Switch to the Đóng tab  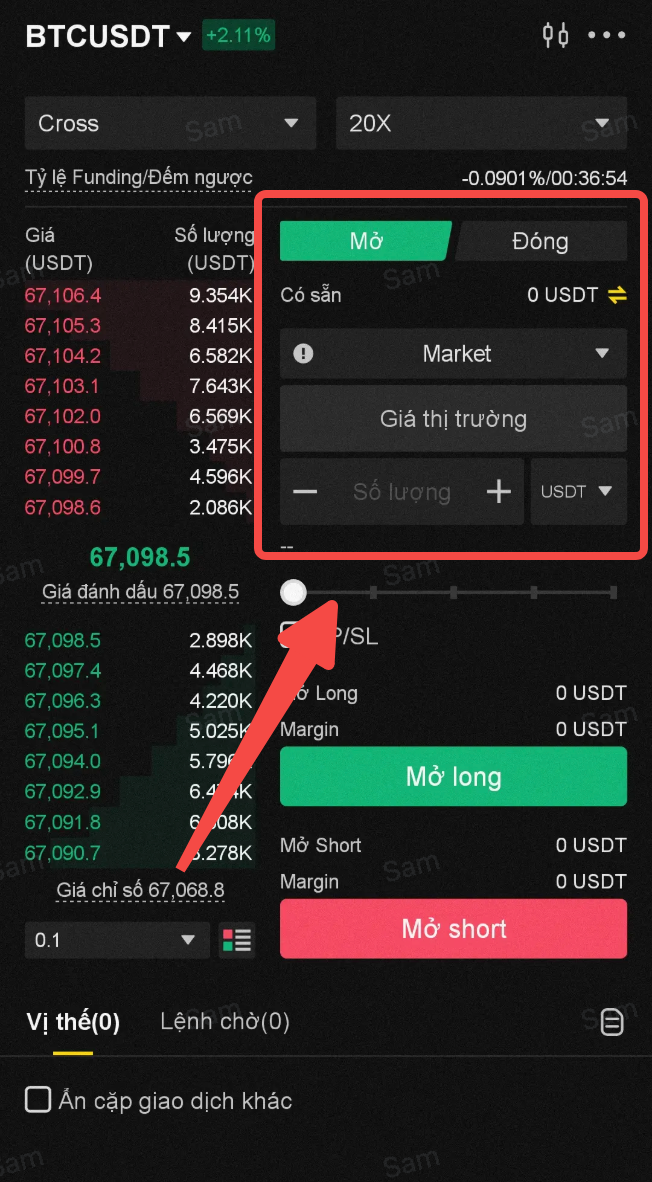point(540,241)
